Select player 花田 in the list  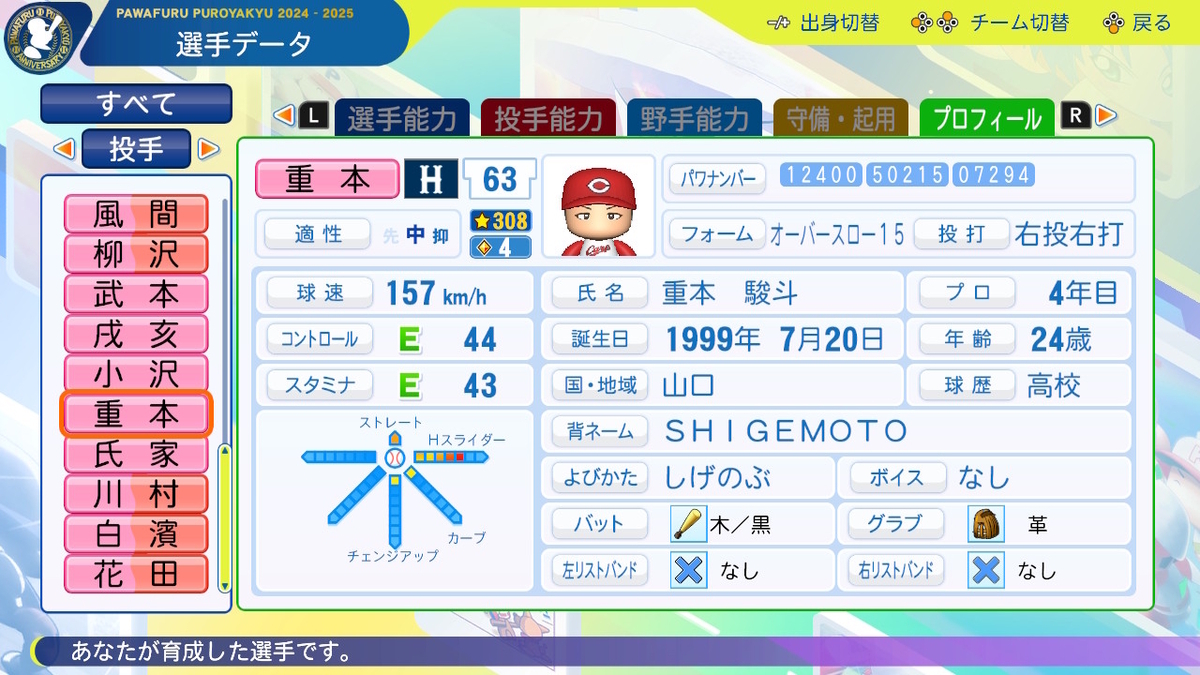point(136,574)
